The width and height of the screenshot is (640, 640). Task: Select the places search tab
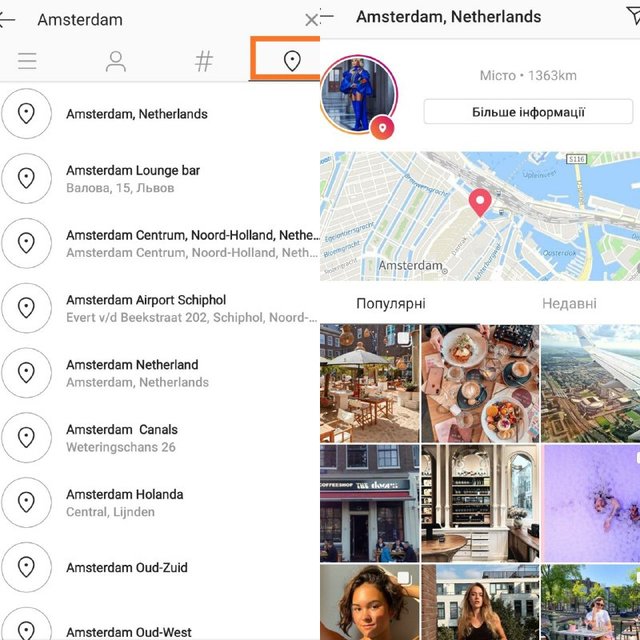[x=291, y=62]
